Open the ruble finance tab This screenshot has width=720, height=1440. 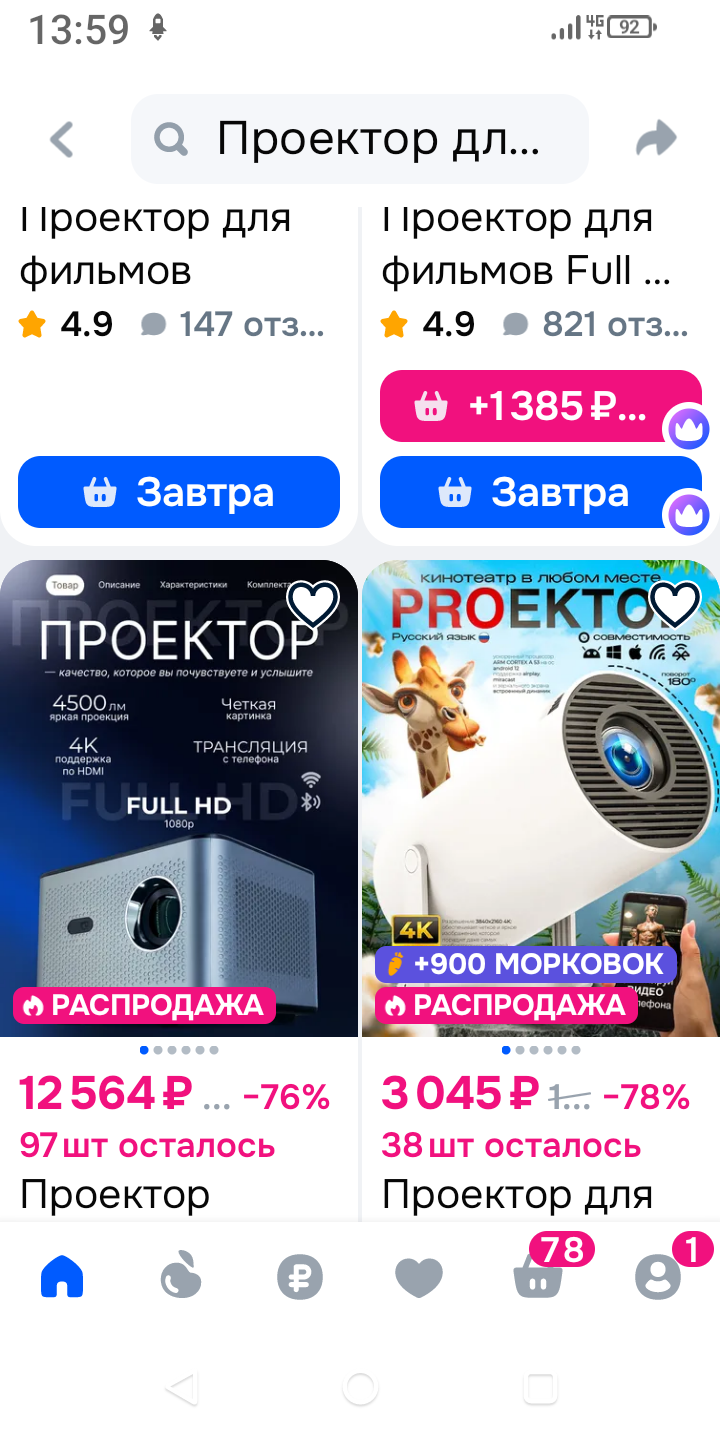300,1277
